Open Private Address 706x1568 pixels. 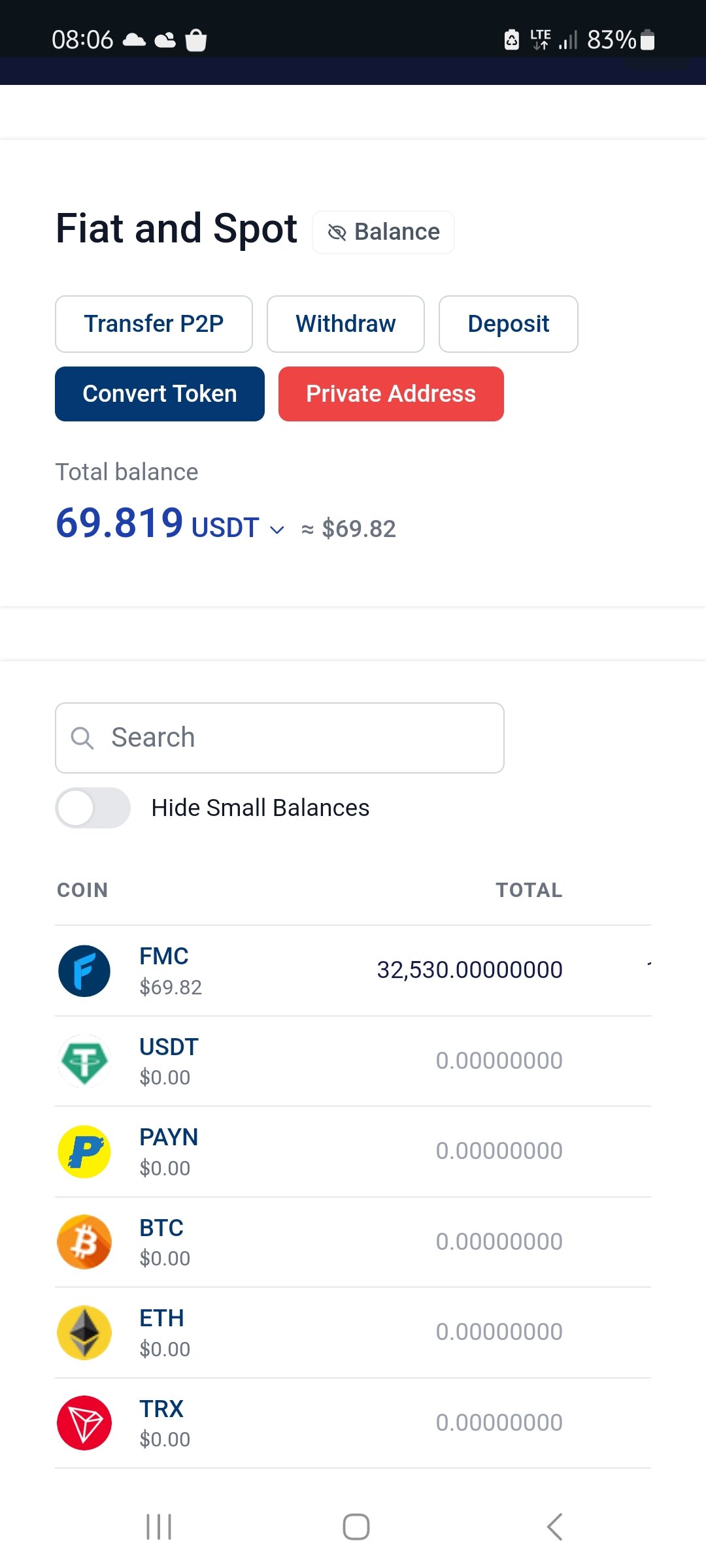391,394
